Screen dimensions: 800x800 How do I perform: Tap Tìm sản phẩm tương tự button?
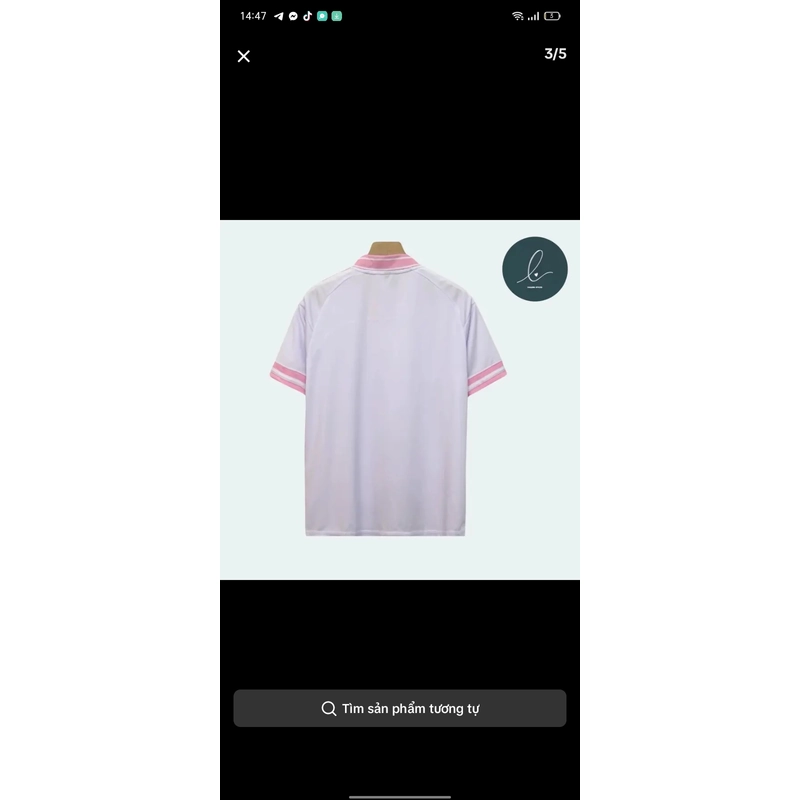point(400,708)
